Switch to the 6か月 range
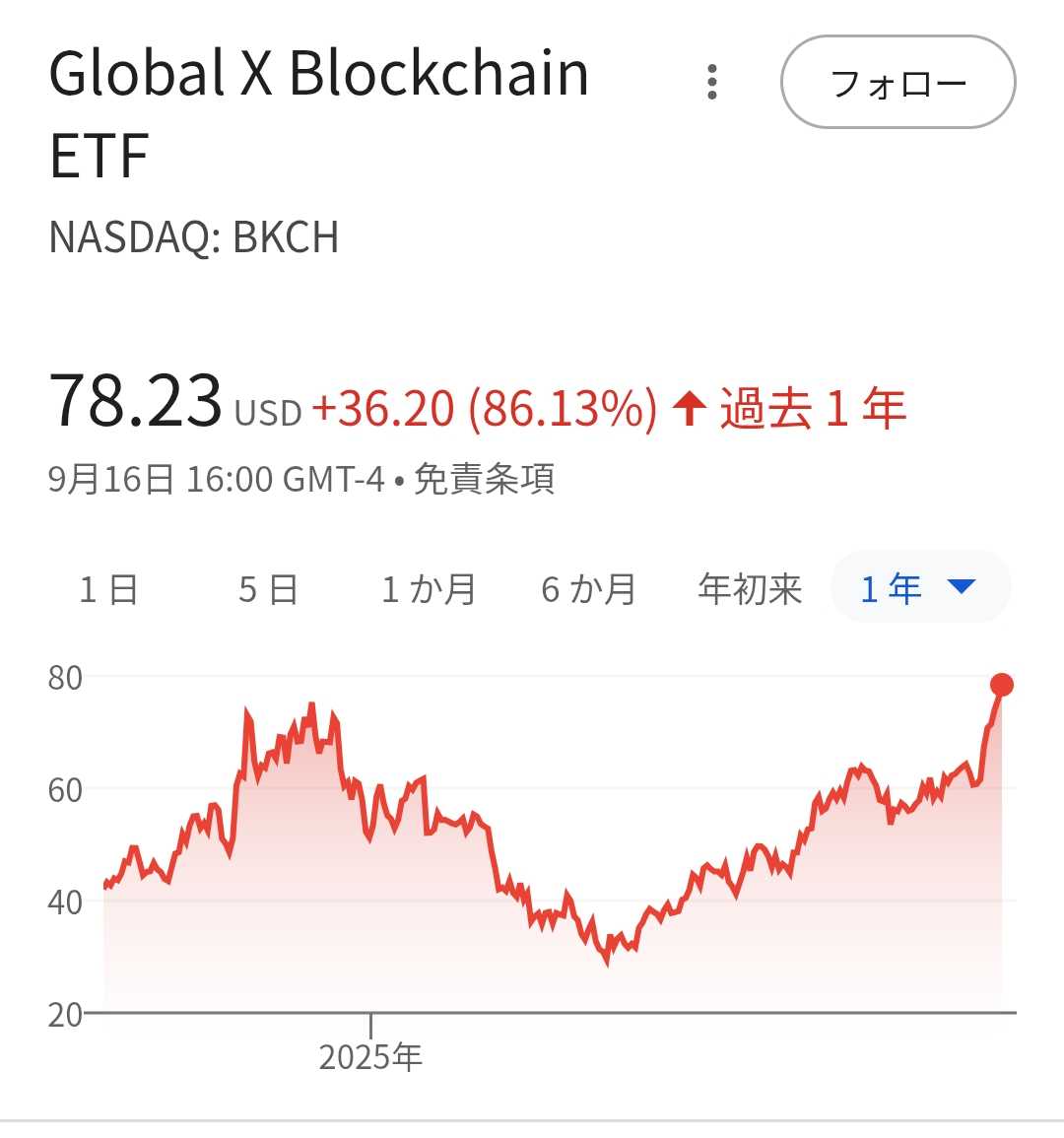Image resolution: width=1064 pixels, height=1138 pixels. coord(588,589)
